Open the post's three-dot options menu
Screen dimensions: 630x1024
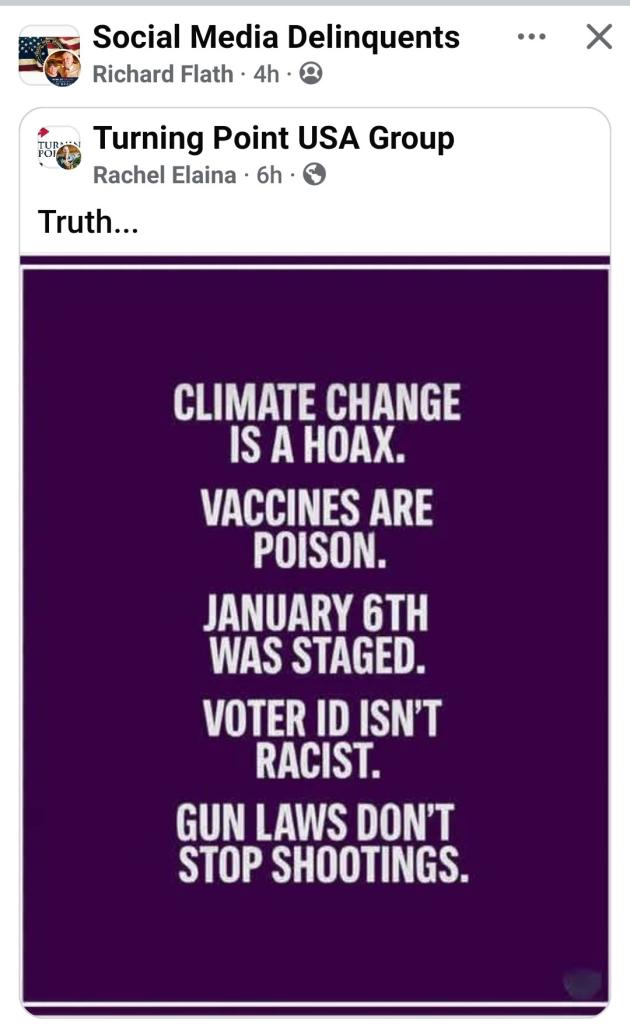tap(532, 38)
